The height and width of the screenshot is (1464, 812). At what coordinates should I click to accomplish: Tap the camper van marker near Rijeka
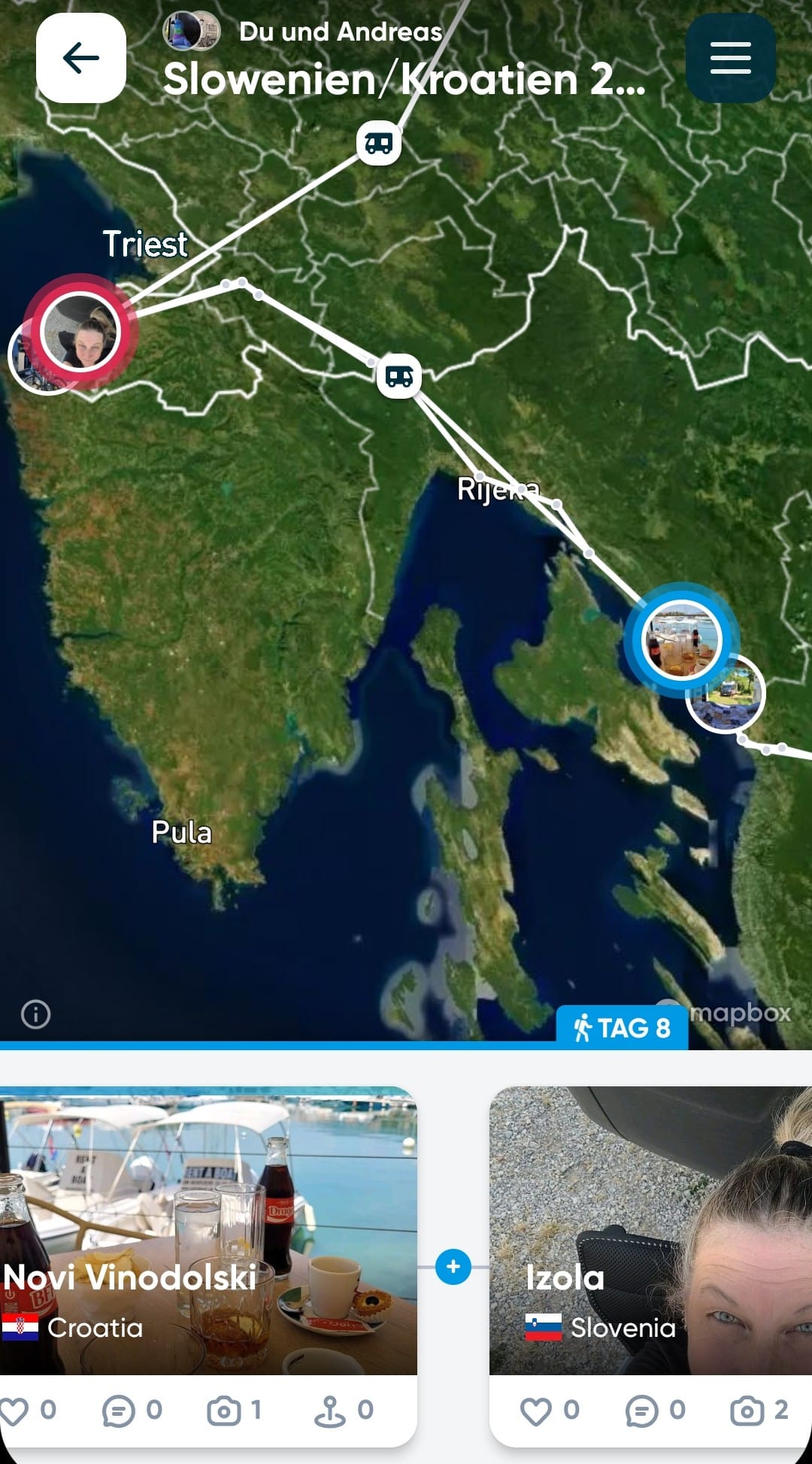click(398, 376)
